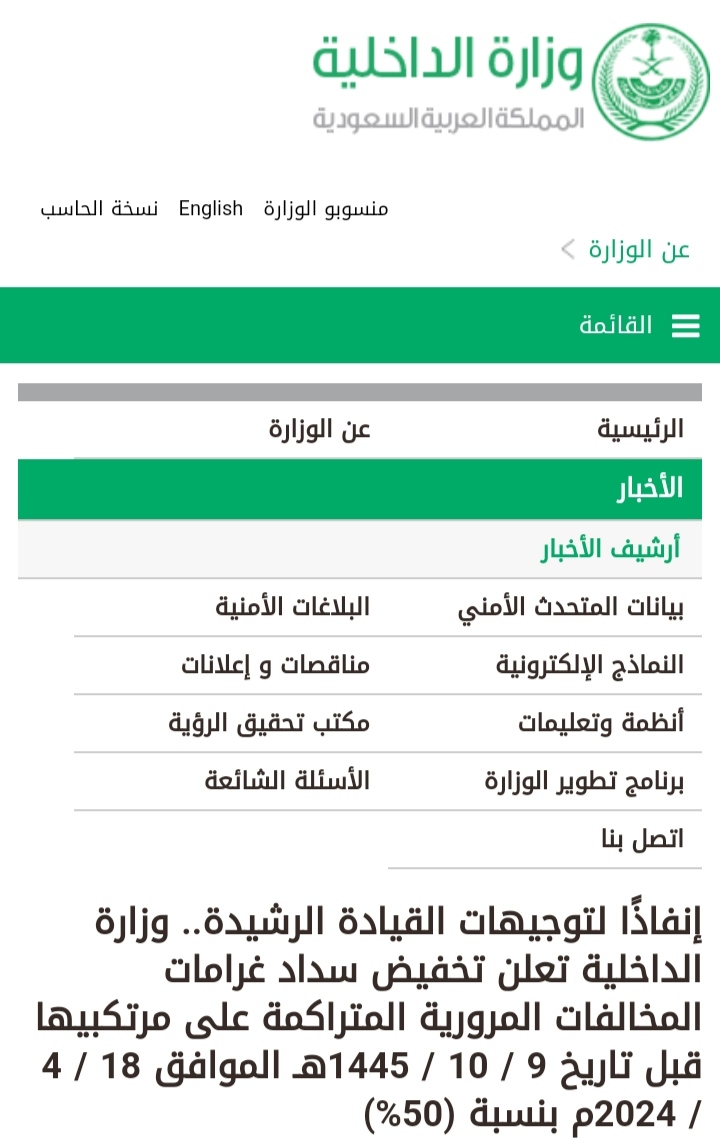
Task: Open أنظمة وتعليمات page
Action: coord(601,723)
